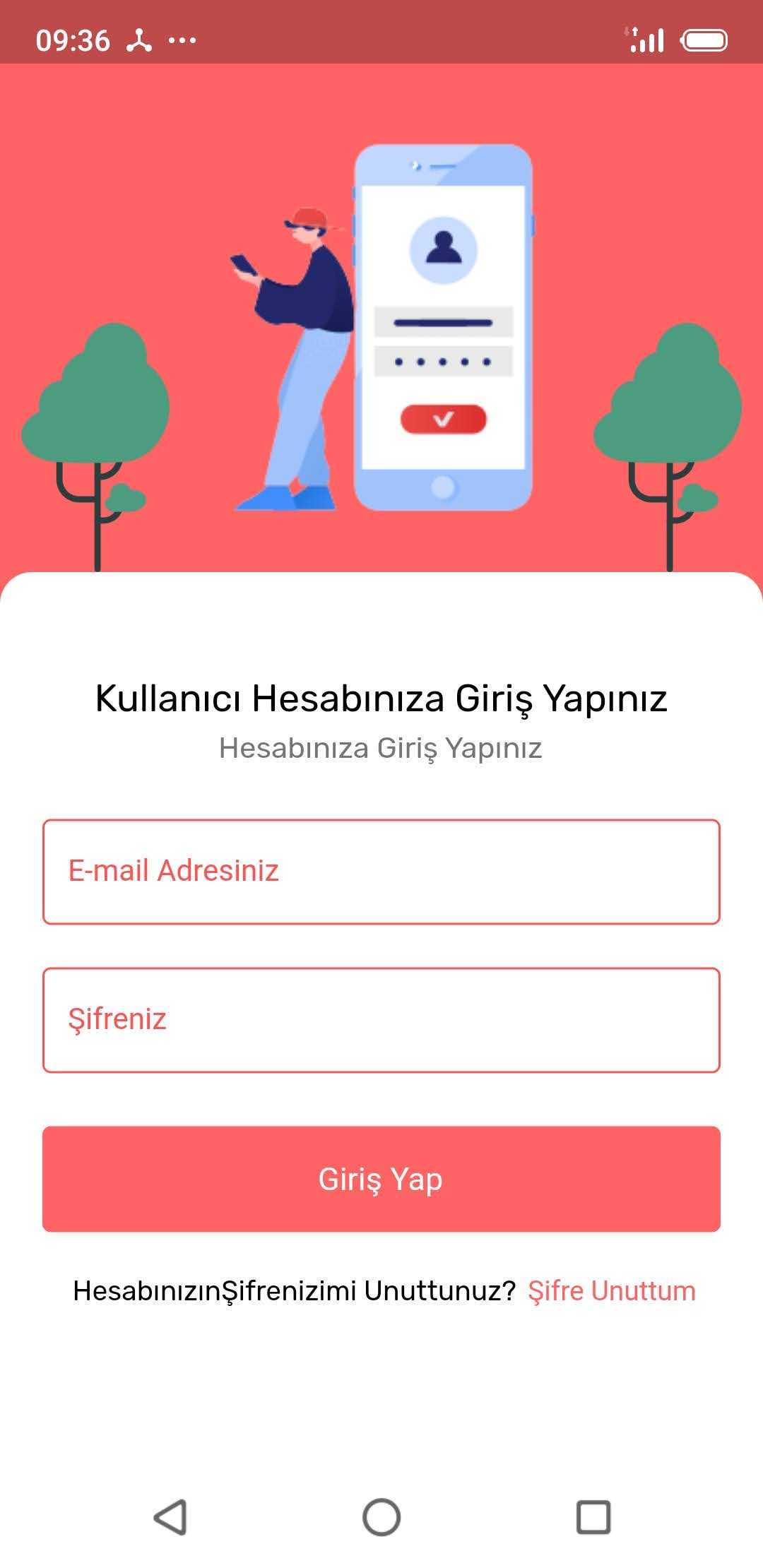This screenshot has height=1568, width=763.
Task: Tap the home button on the phone illustration
Action: coord(443,487)
